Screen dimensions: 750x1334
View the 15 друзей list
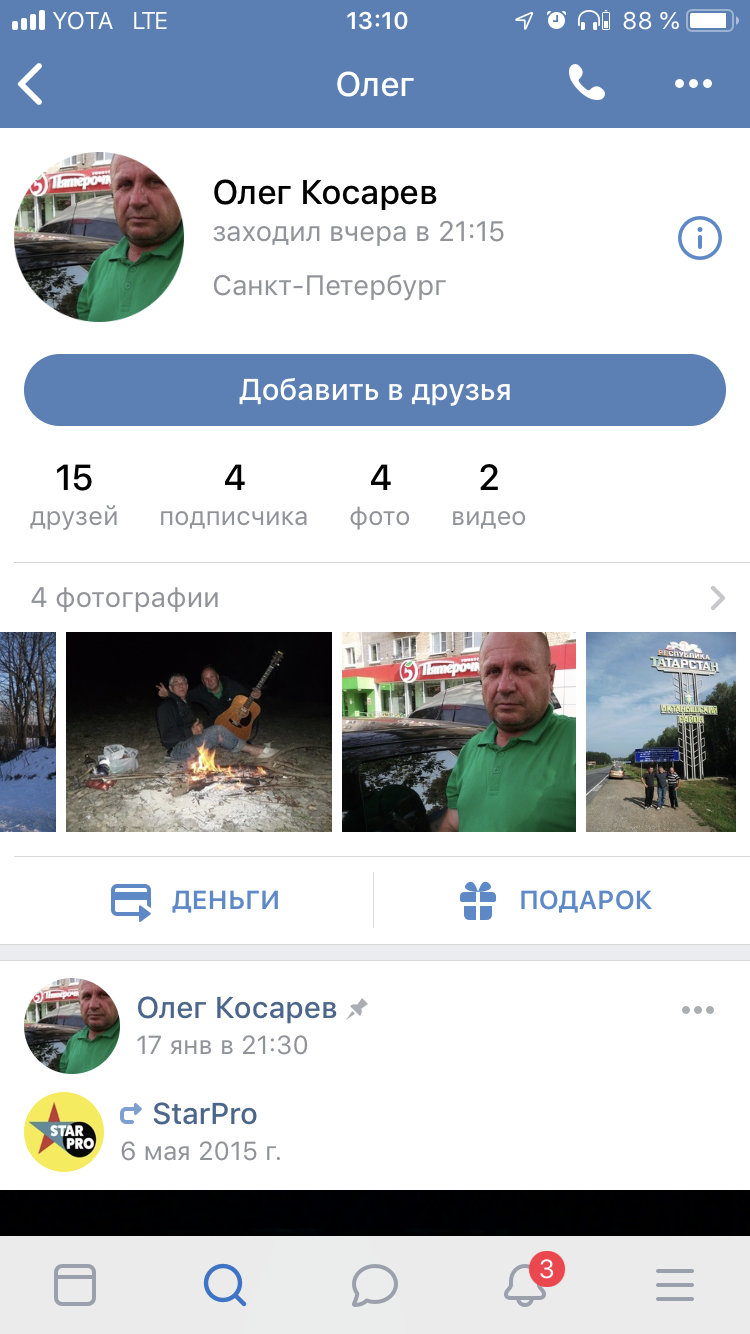pos(74,494)
